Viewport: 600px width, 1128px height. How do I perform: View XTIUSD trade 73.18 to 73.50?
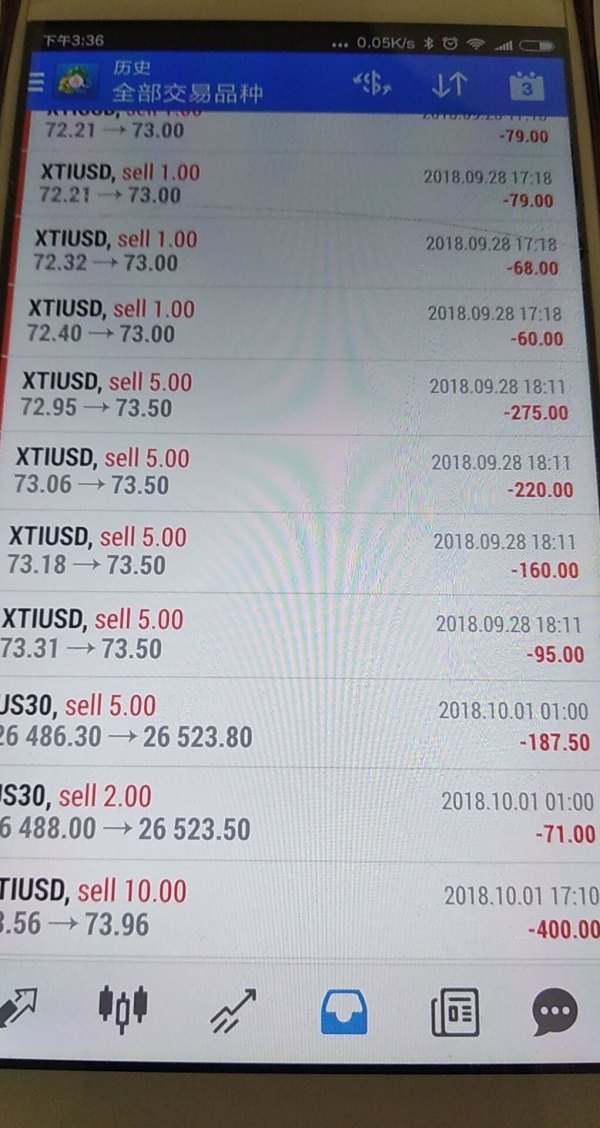(300, 552)
